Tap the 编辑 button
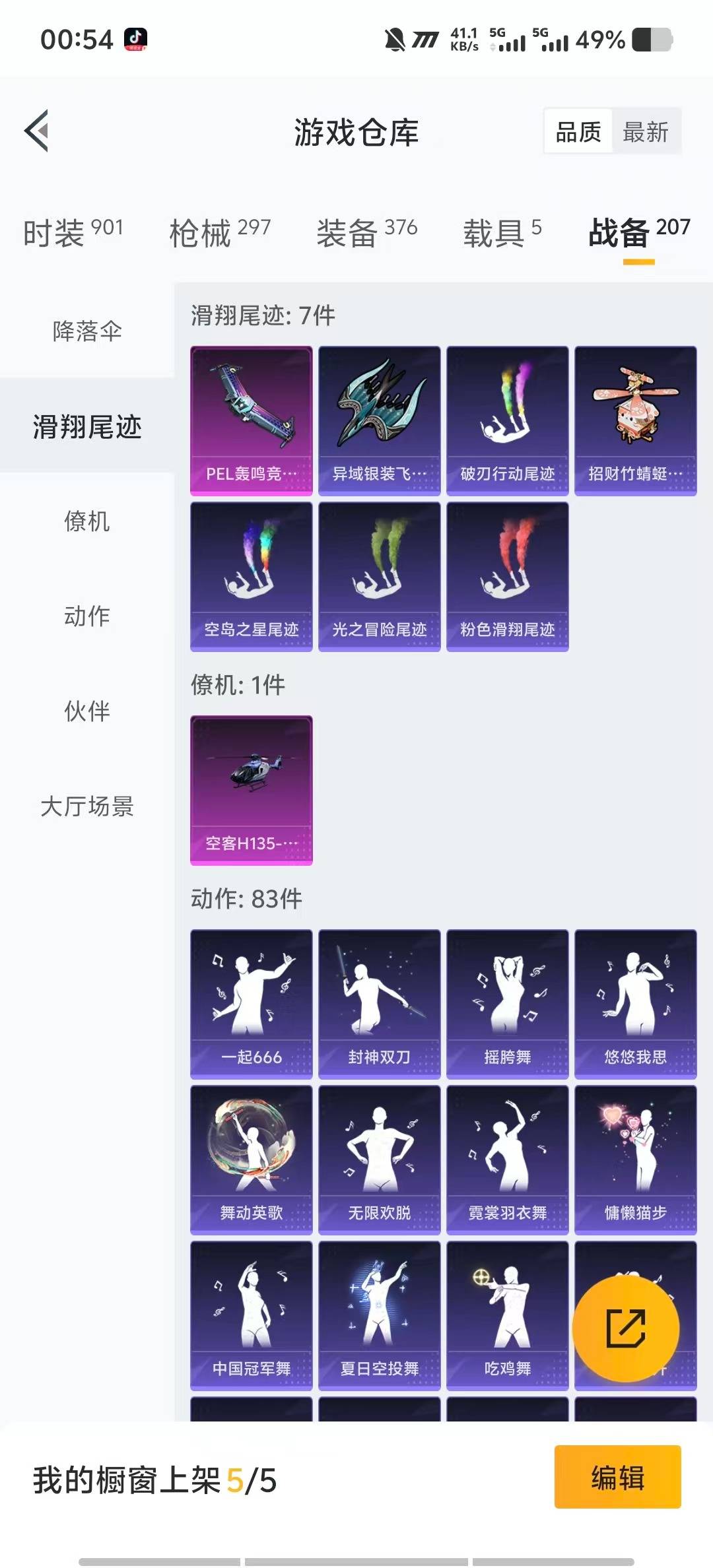713x1568 pixels. pos(617,1477)
